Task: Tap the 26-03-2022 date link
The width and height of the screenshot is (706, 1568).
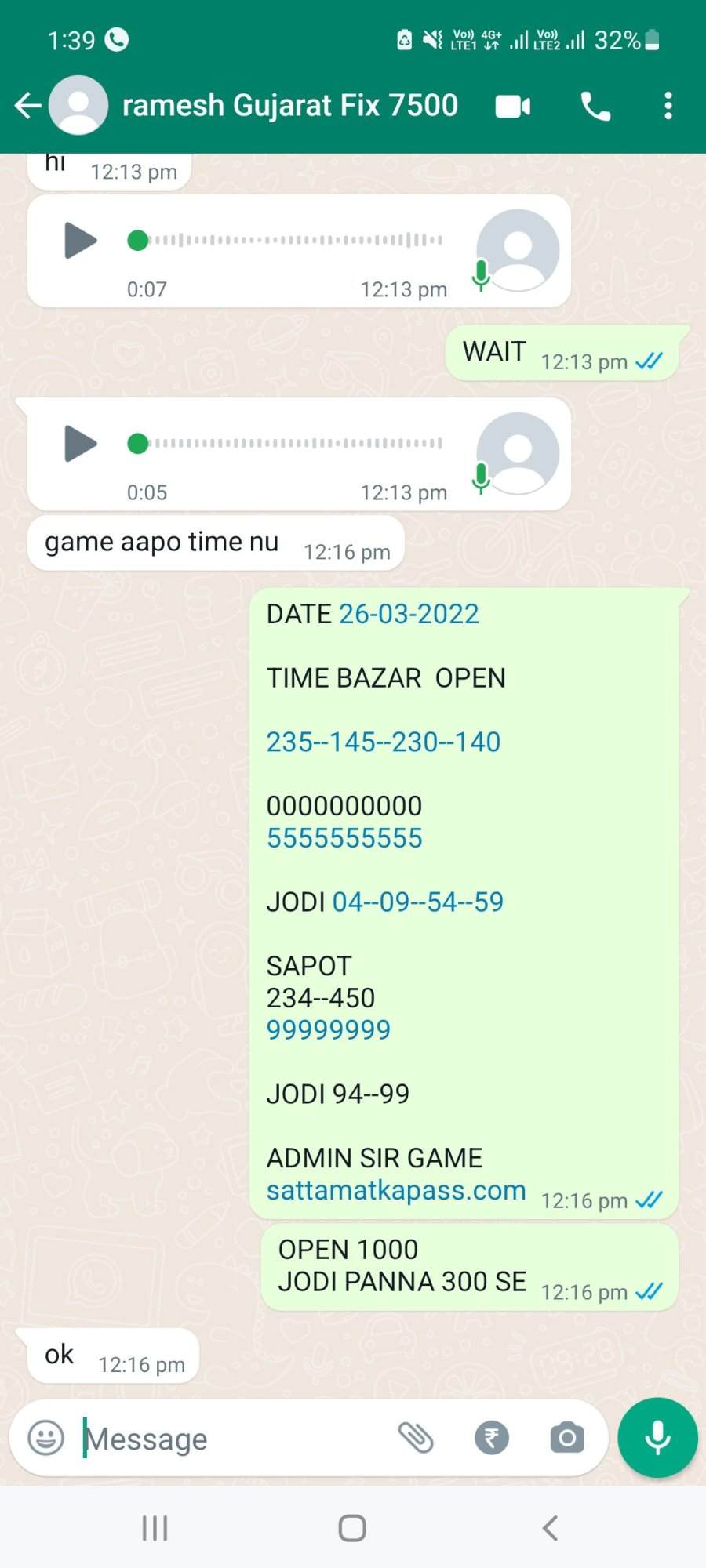Action: point(409,614)
